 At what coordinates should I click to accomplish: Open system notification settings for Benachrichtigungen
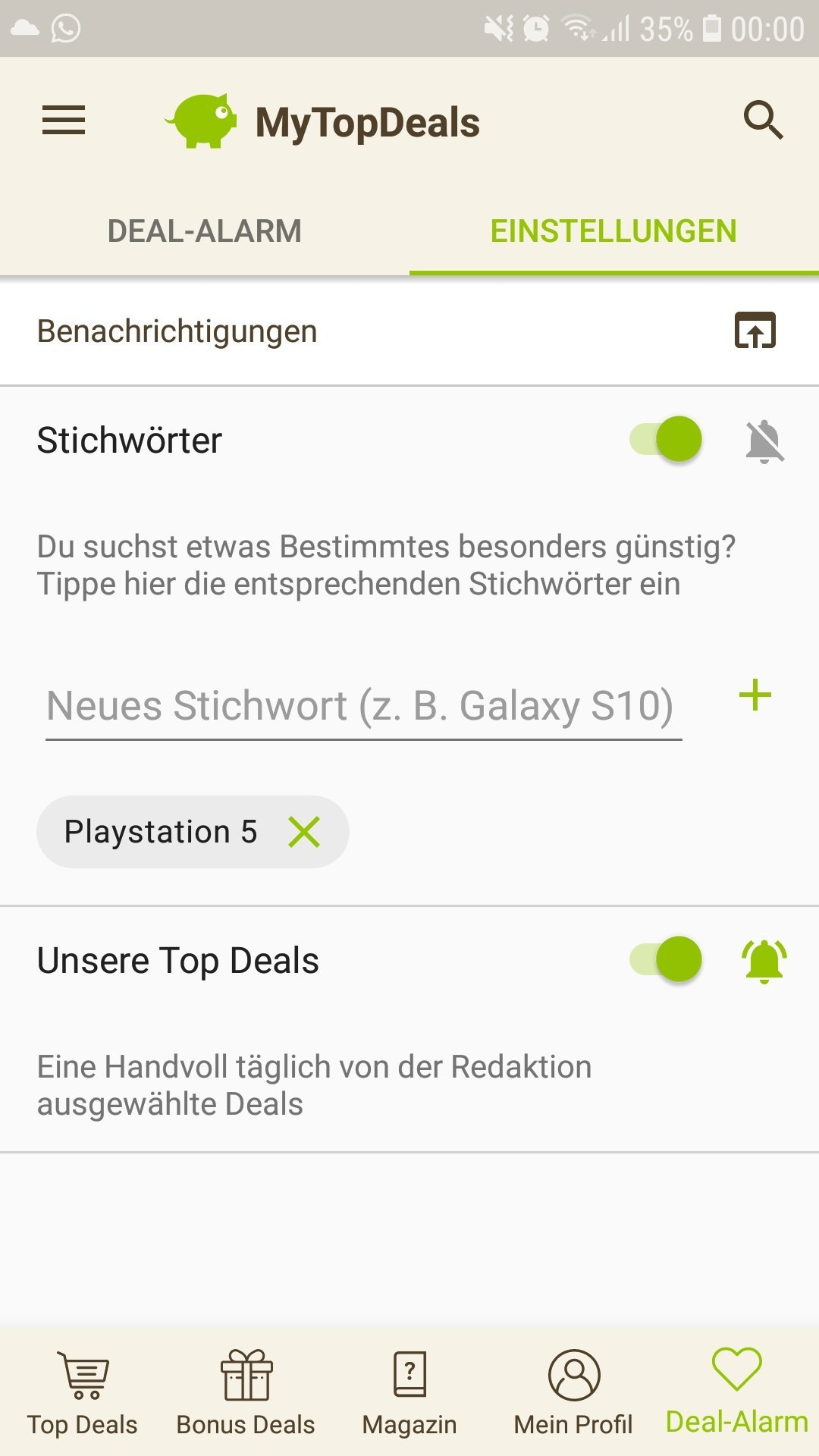755,331
